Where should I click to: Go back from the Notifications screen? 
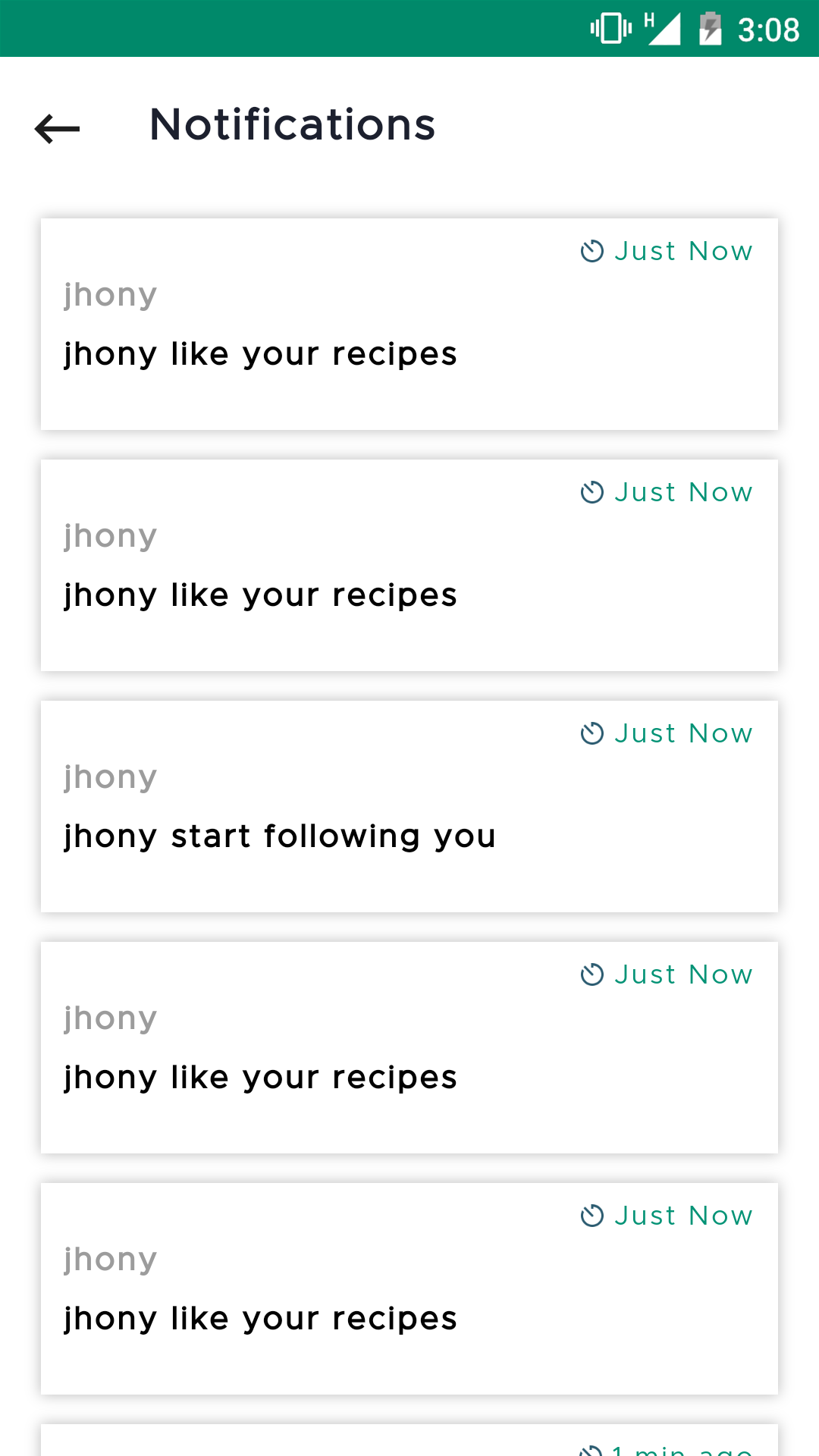pos(58,128)
